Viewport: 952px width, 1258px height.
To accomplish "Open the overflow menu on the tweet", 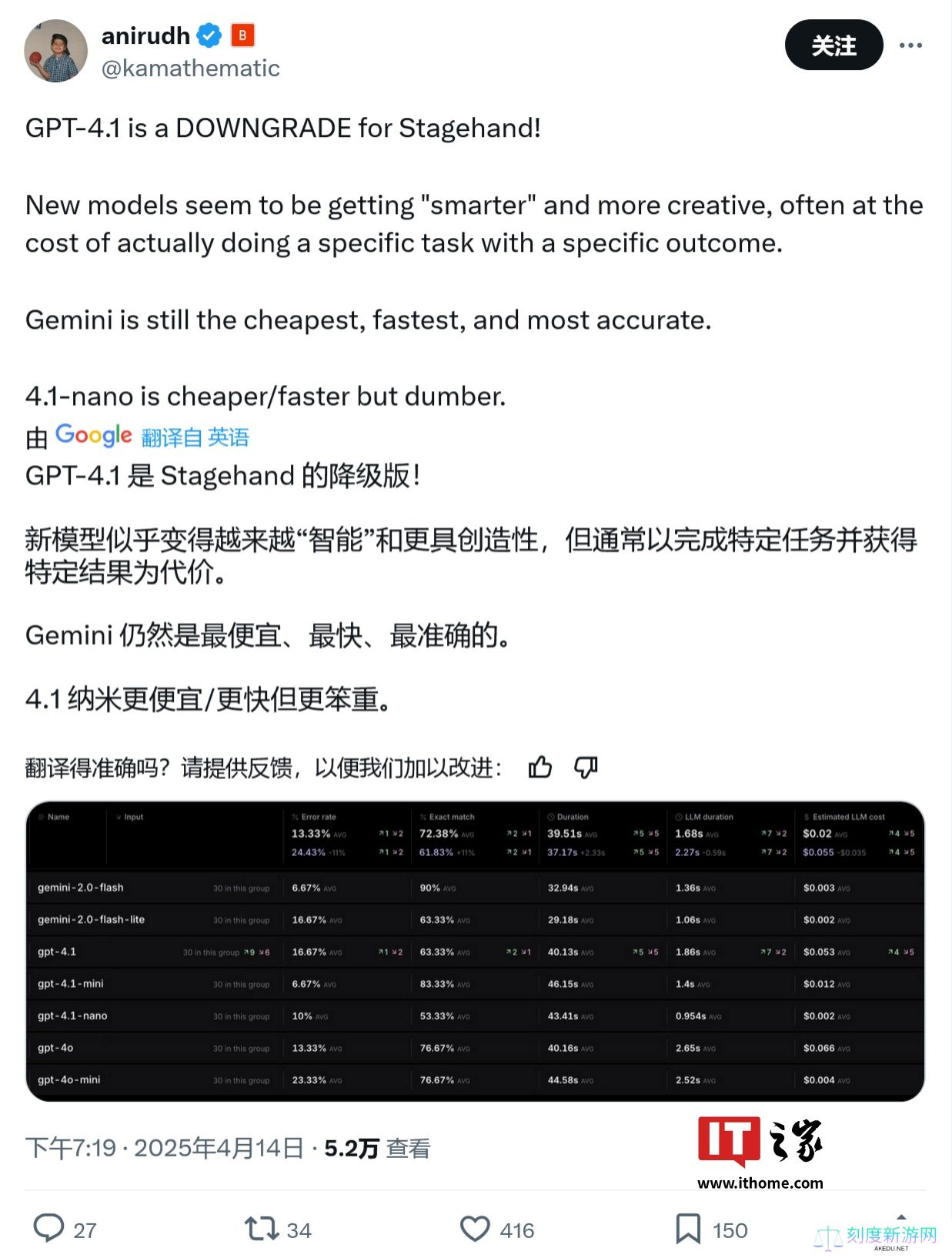I will [910, 45].
